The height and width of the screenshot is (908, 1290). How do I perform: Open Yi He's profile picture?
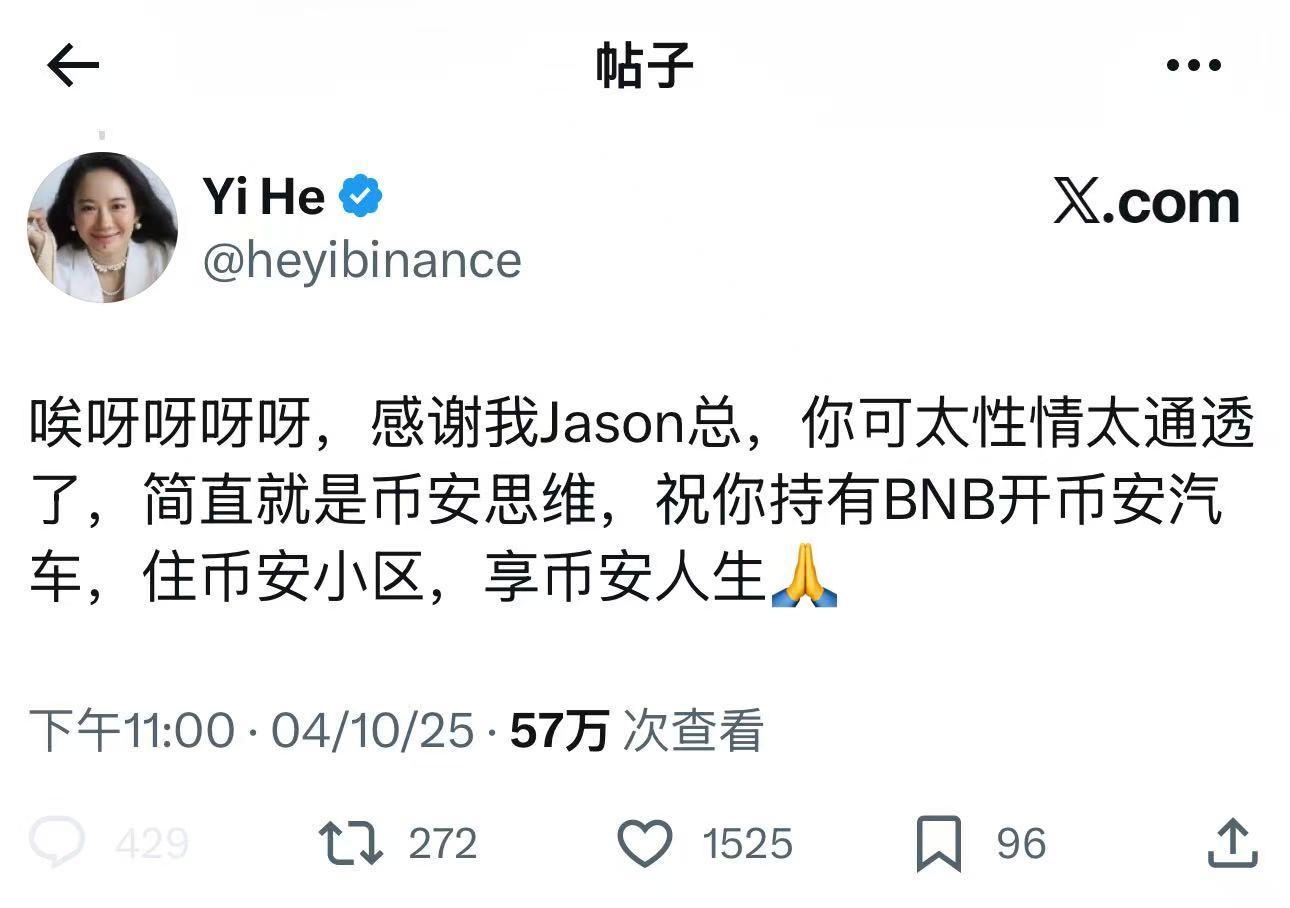(102, 228)
